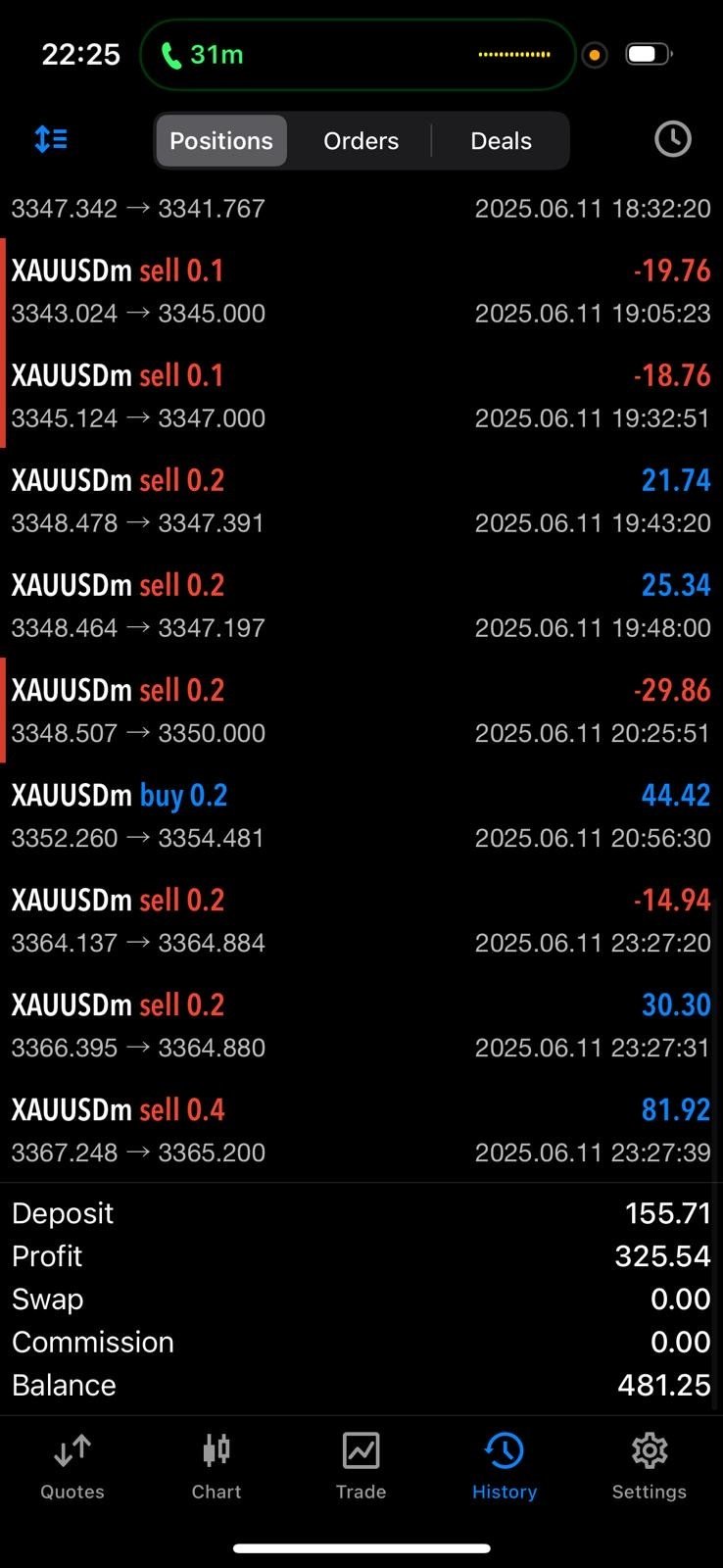
Task: Open the sell 0.2 position with -14.94 loss
Action: click(x=361, y=920)
